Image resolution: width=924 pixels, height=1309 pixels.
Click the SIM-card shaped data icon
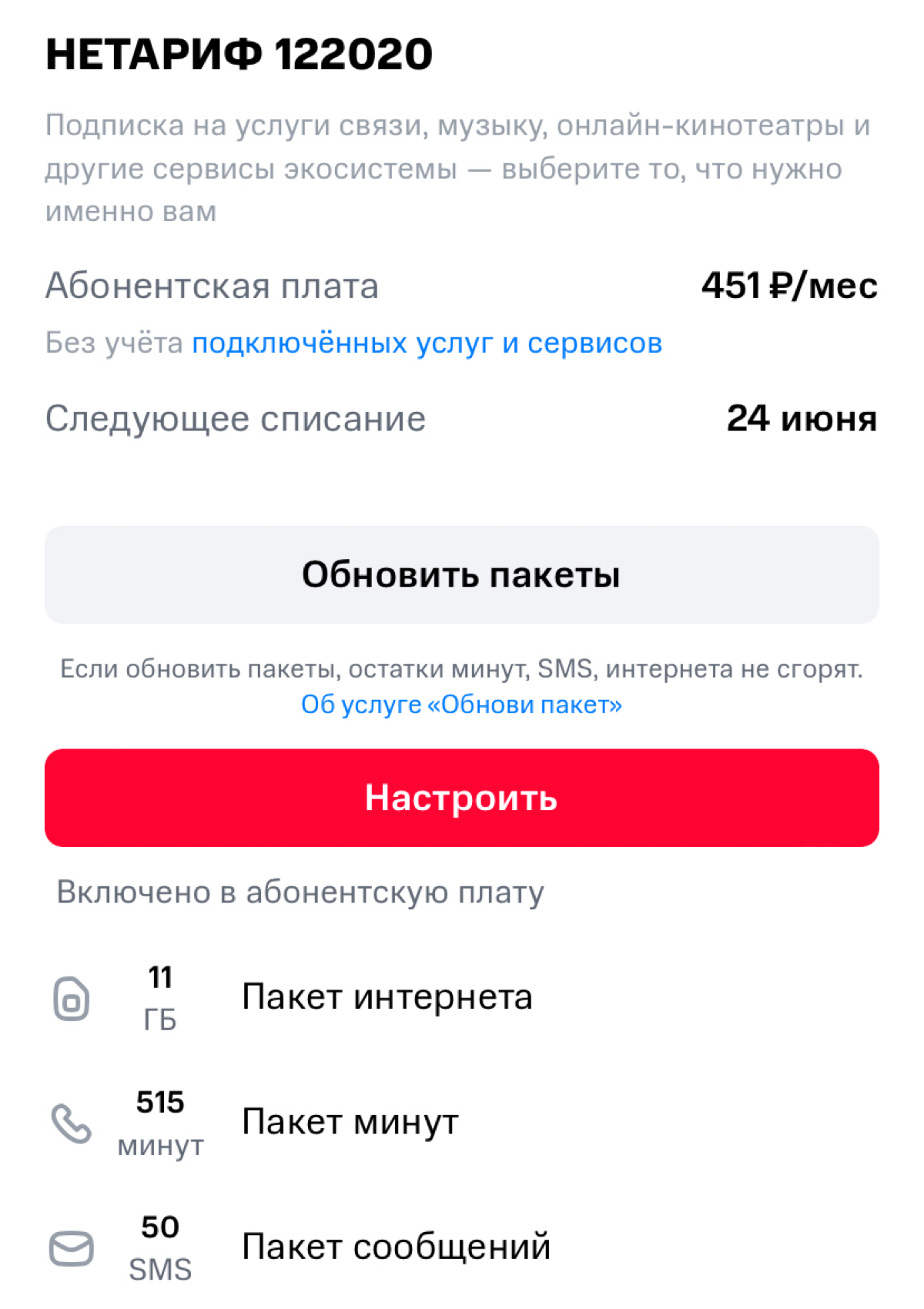(x=71, y=999)
